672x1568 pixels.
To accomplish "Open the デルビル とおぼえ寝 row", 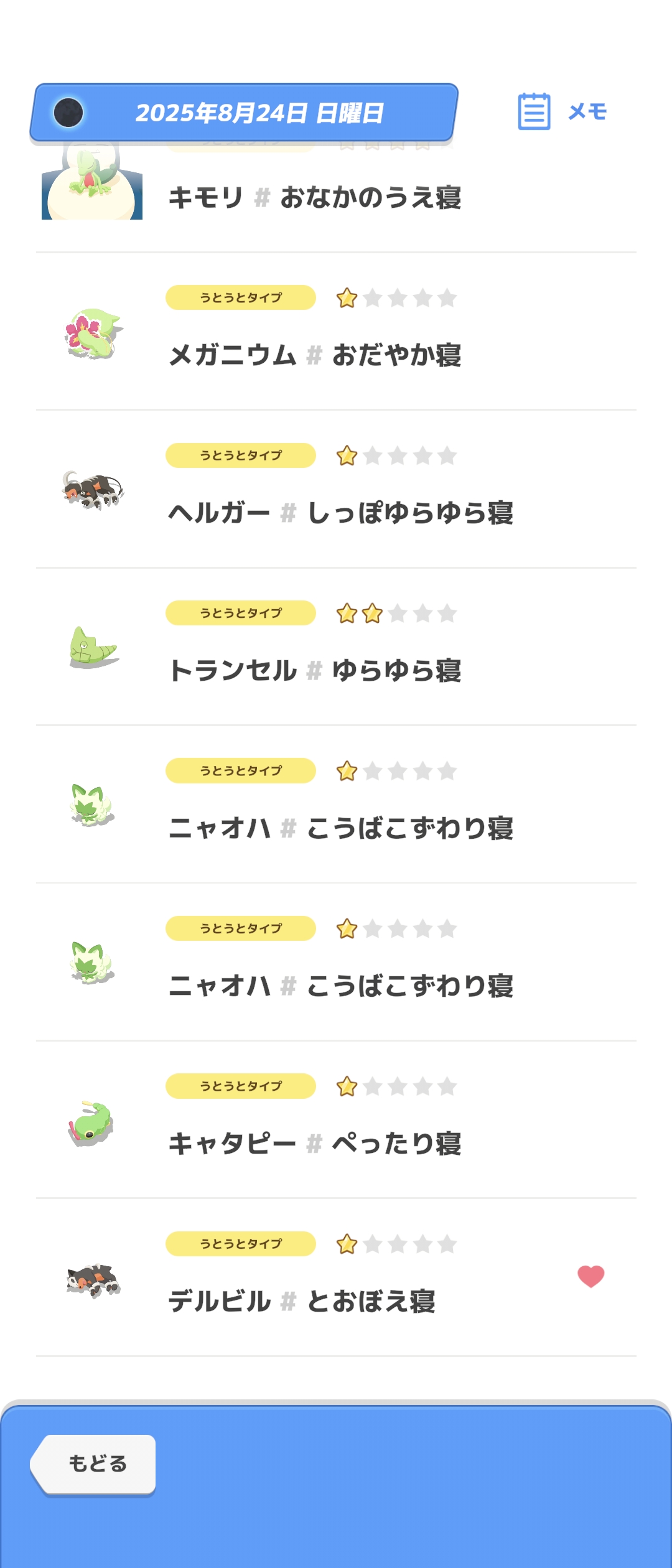I will click(x=302, y=1300).
